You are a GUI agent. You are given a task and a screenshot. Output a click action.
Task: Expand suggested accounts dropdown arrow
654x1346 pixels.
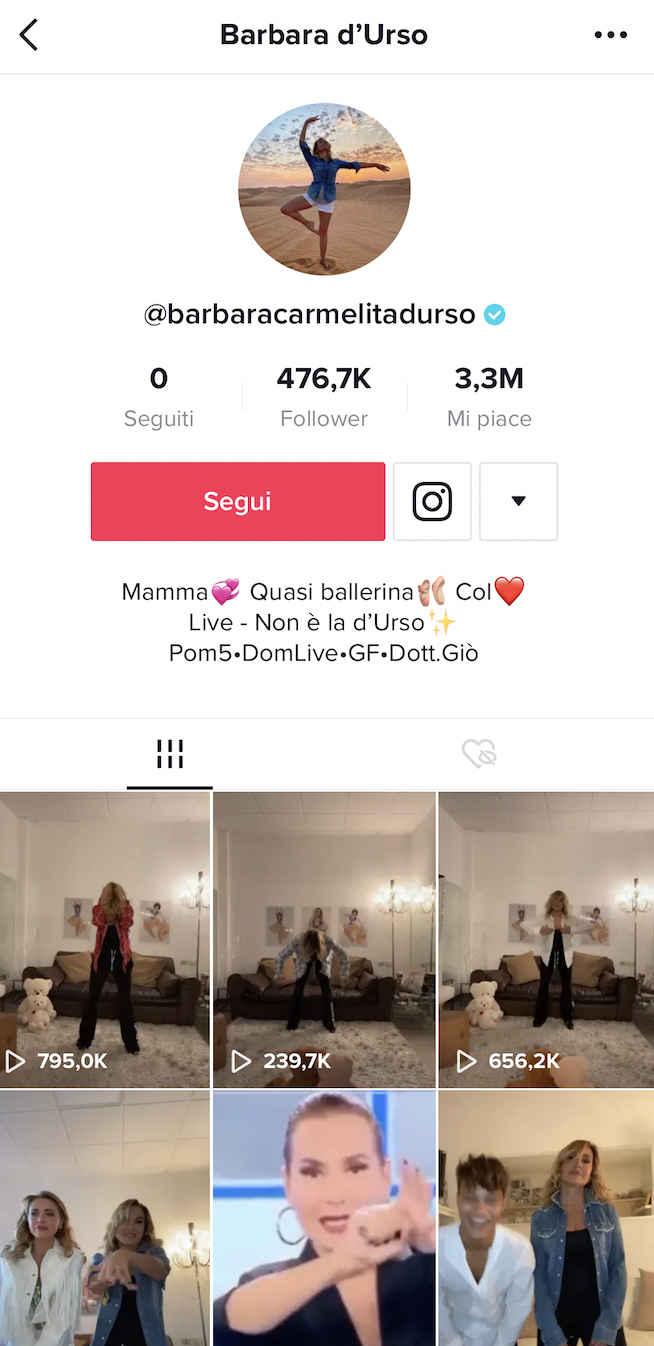click(518, 501)
